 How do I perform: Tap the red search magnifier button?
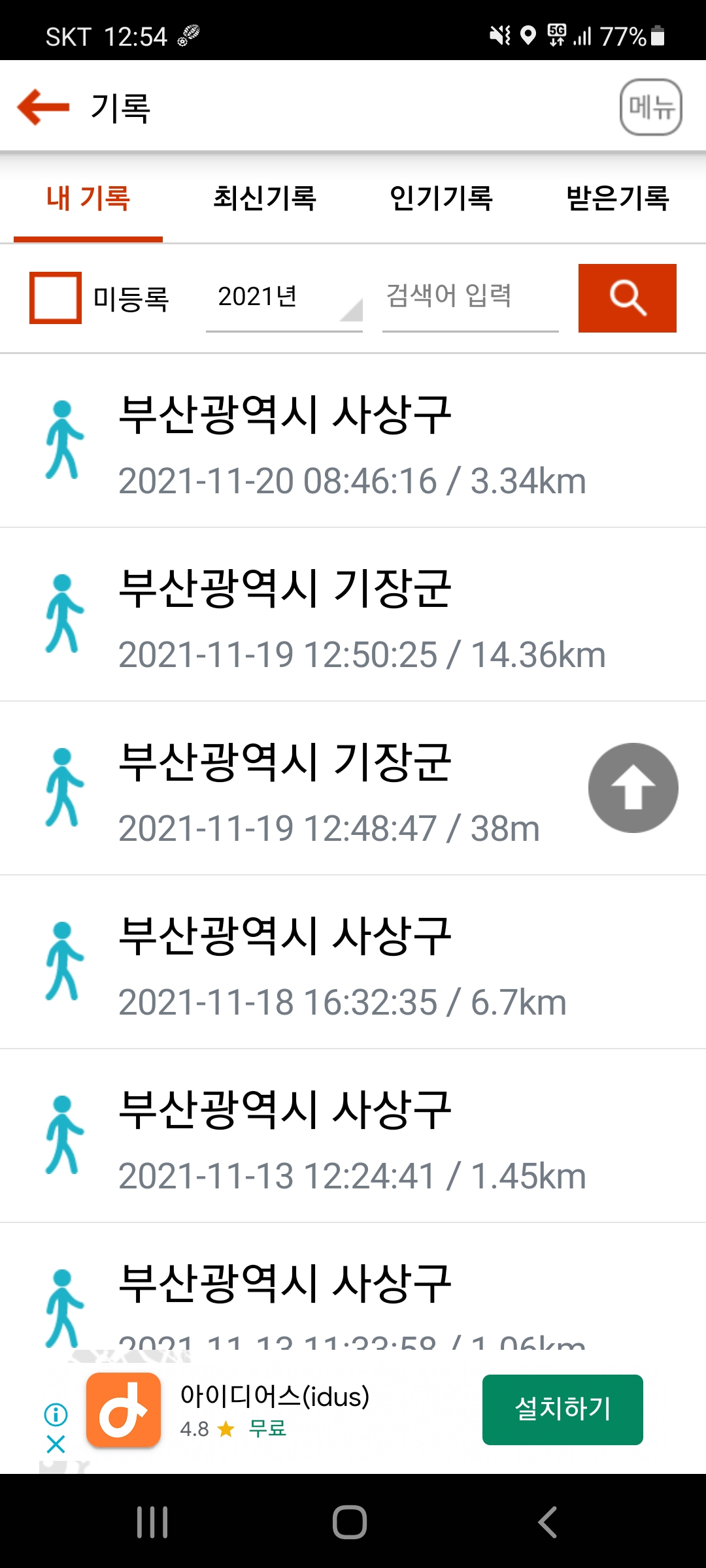point(628,298)
